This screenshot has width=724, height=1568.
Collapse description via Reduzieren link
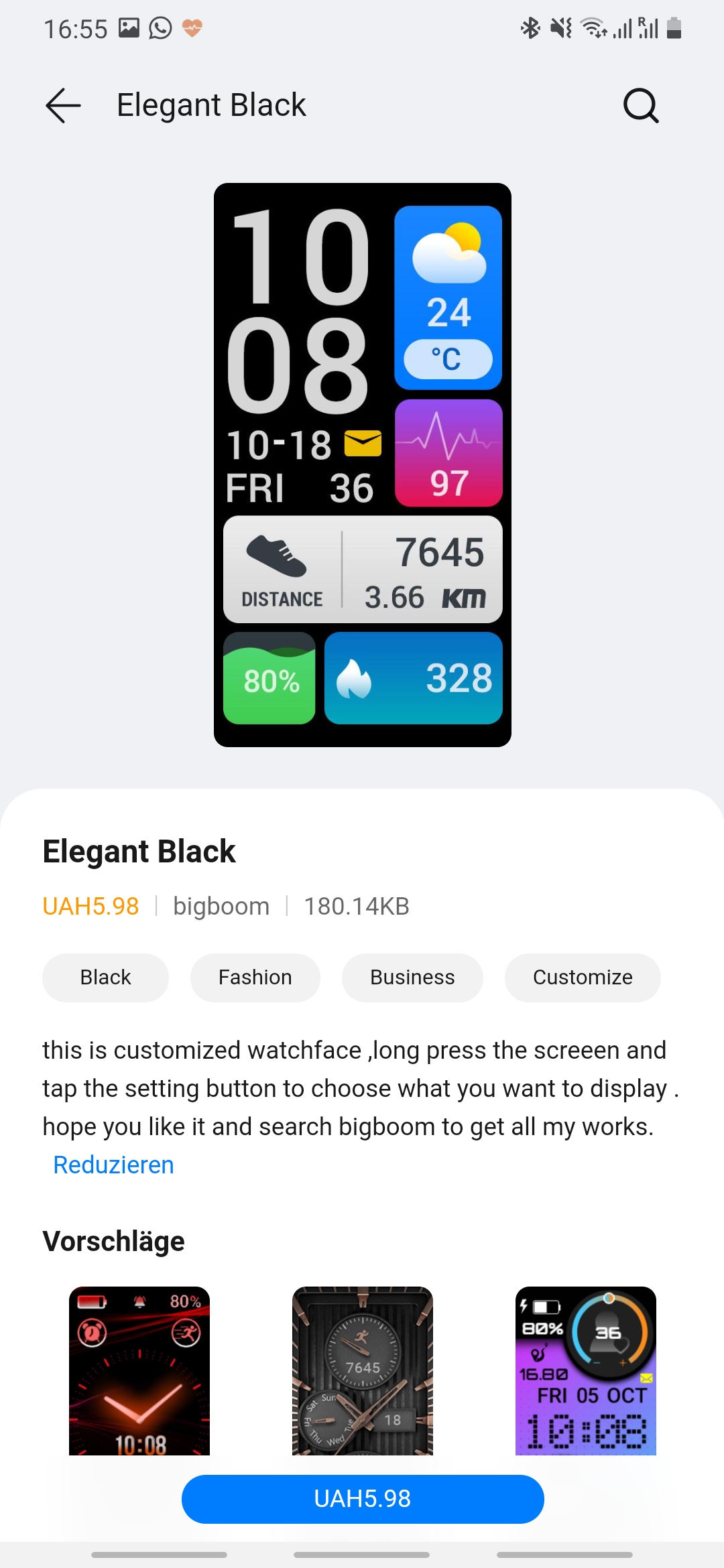coord(113,1165)
